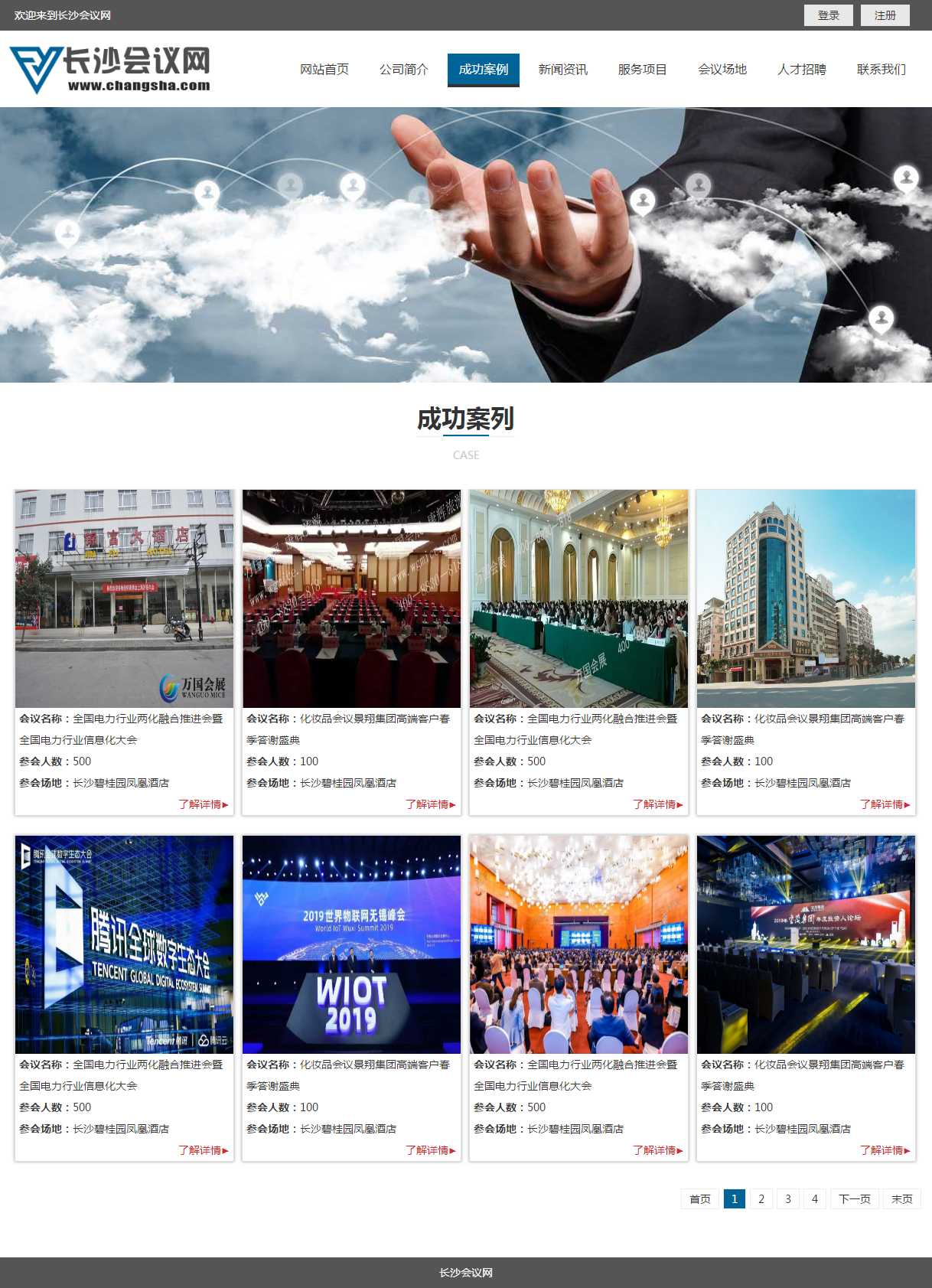932x1288 pixels.
Task: Open the 公司简介 page
Action: click(x=404, y=70)
